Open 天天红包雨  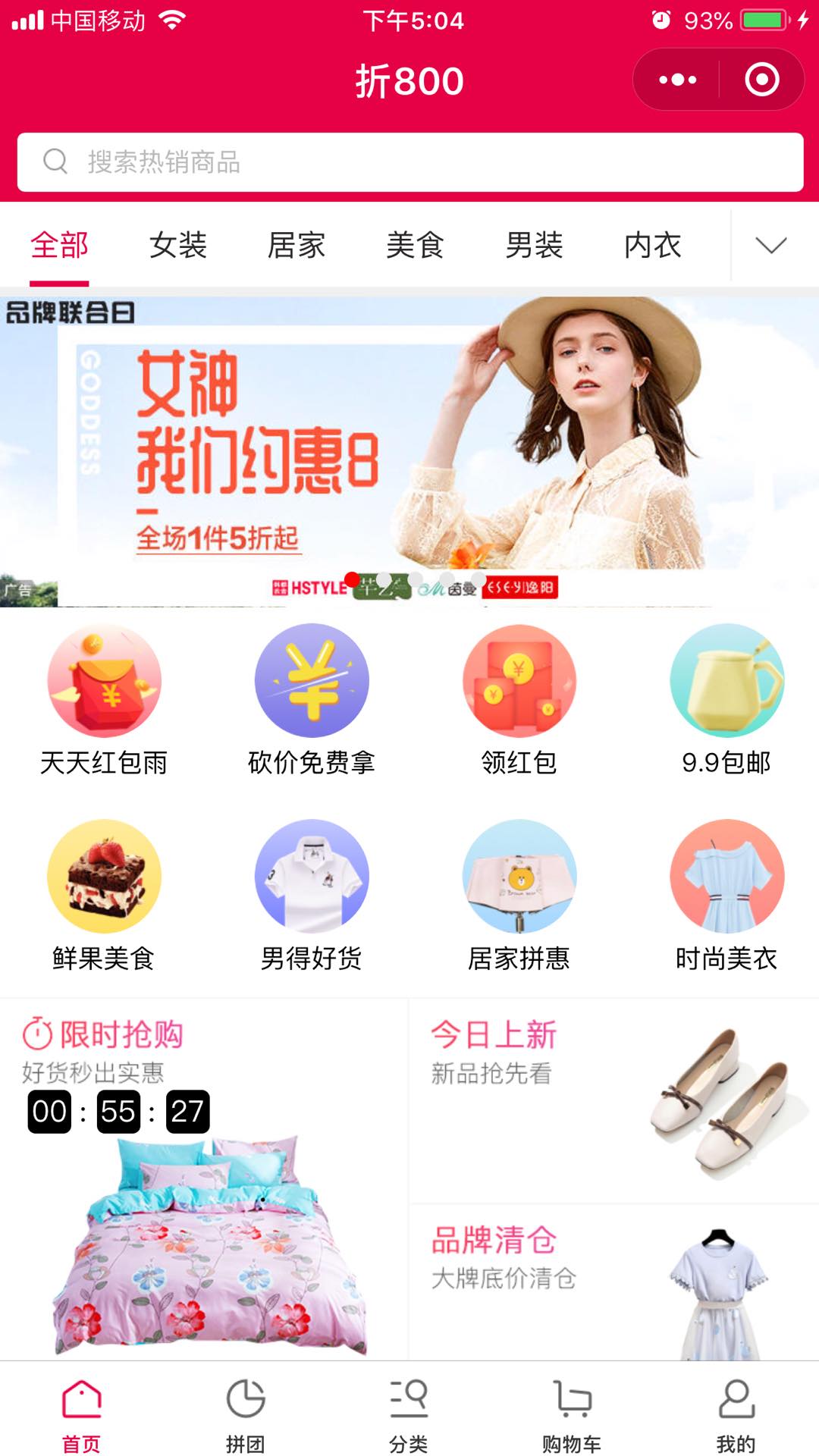[x=104, y=699]
